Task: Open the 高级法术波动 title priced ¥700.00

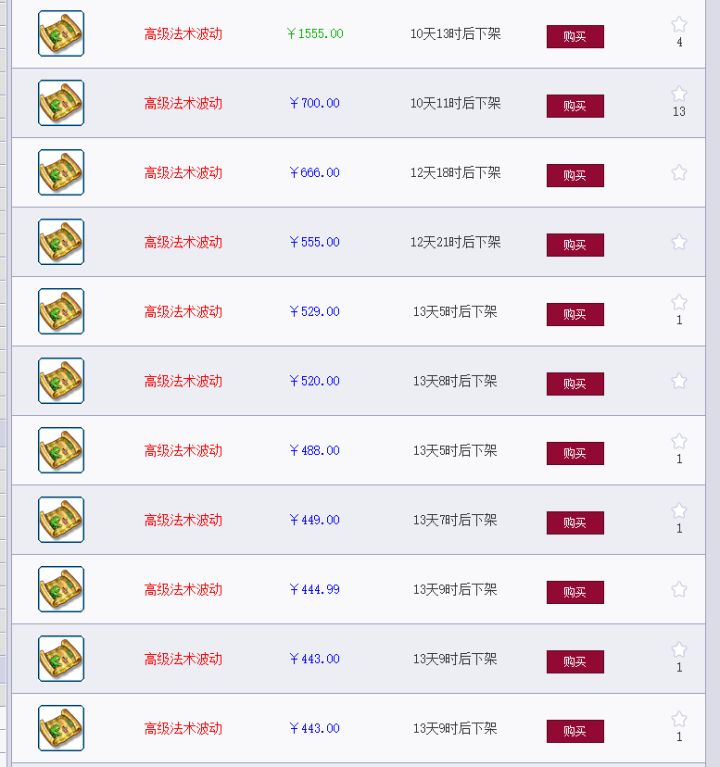Action: pos(183,103)
